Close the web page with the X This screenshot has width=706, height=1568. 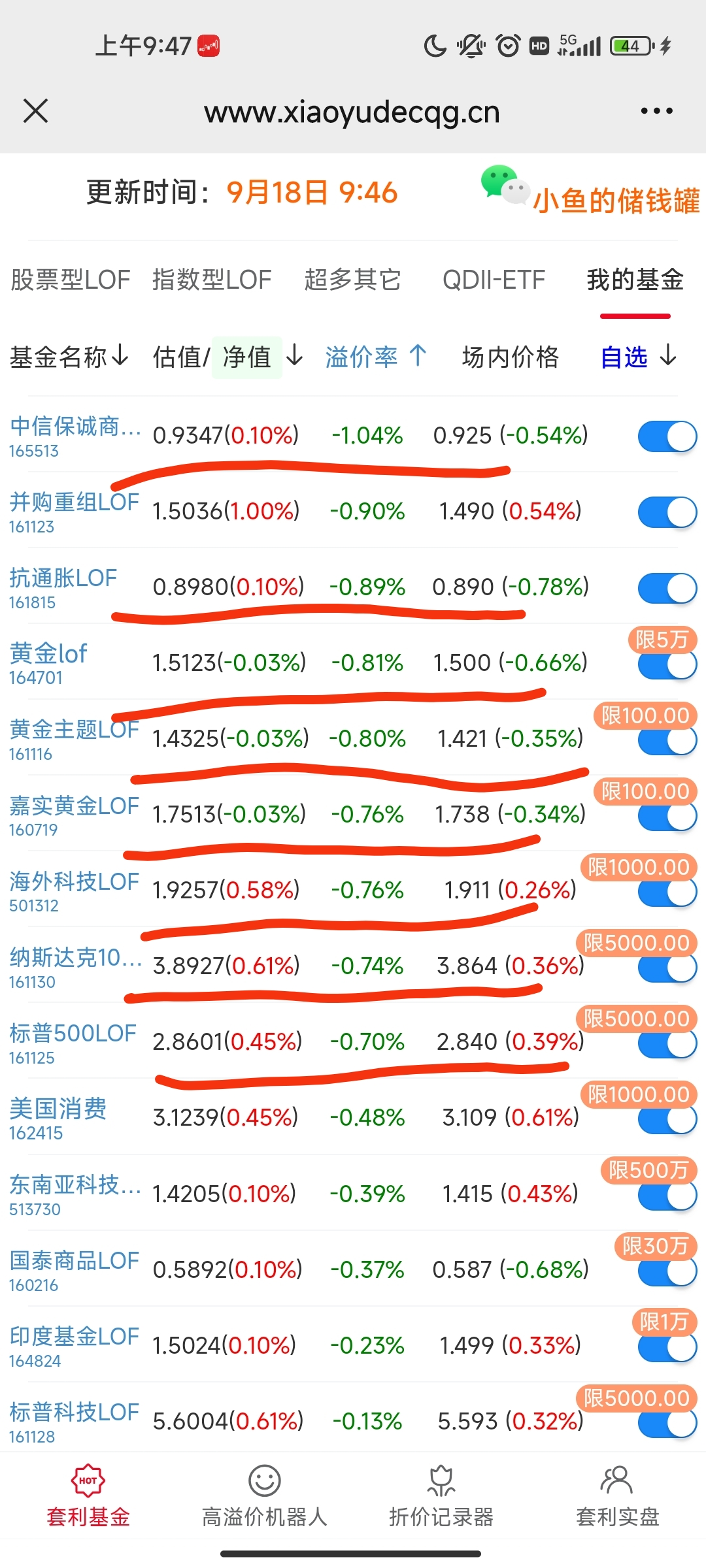tap(36, 111)
